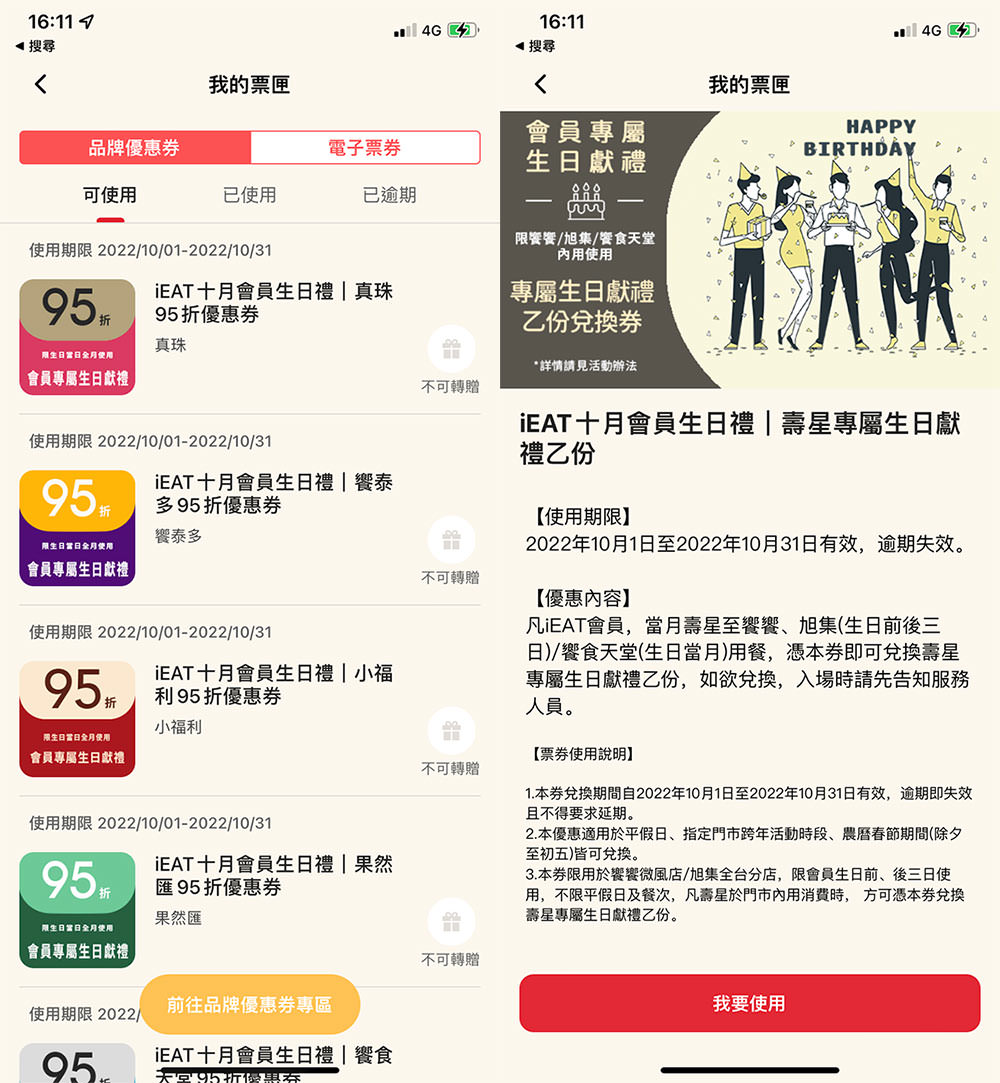
Task: Select the 電子票券 segment
Action: (x=365, y=148)
